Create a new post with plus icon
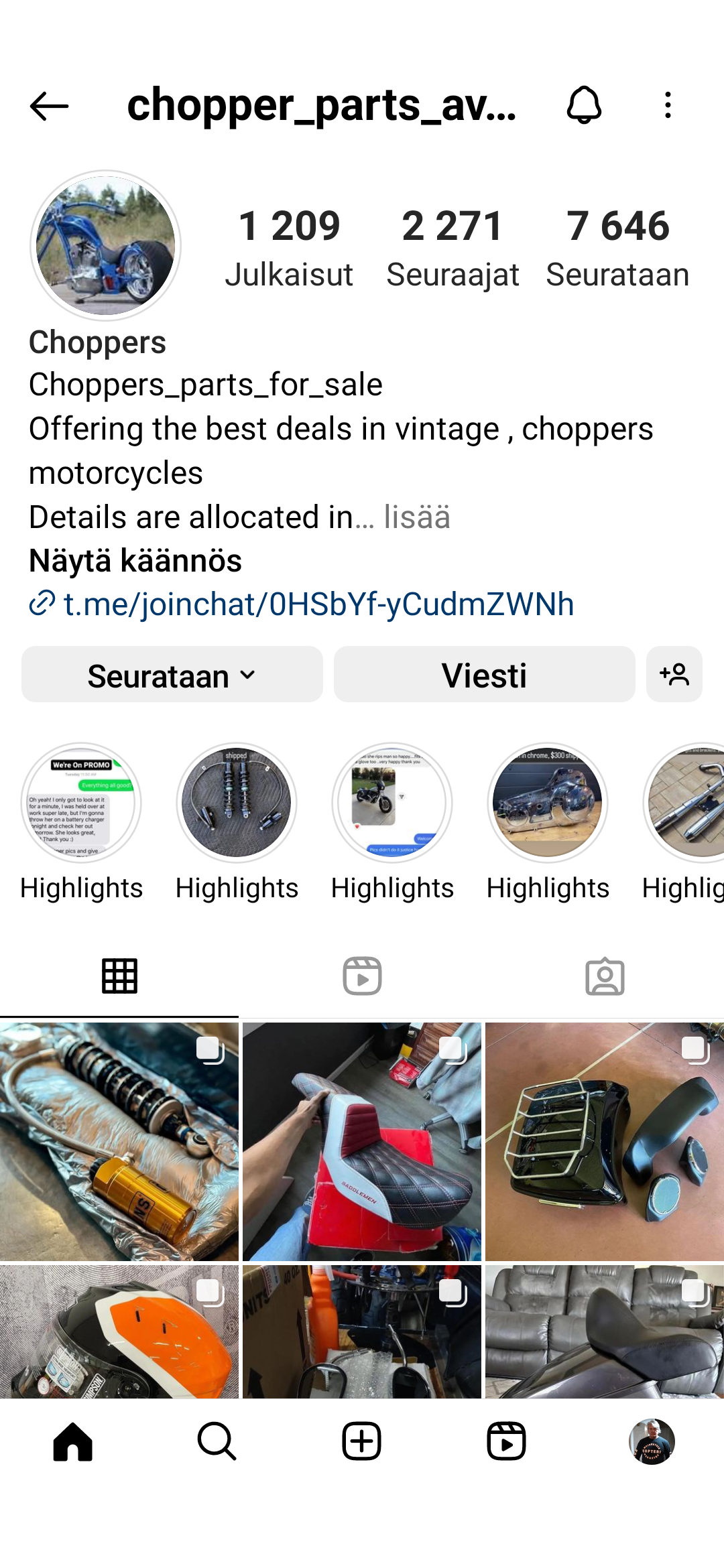 pyautogui.click(x=362, y=1441)
